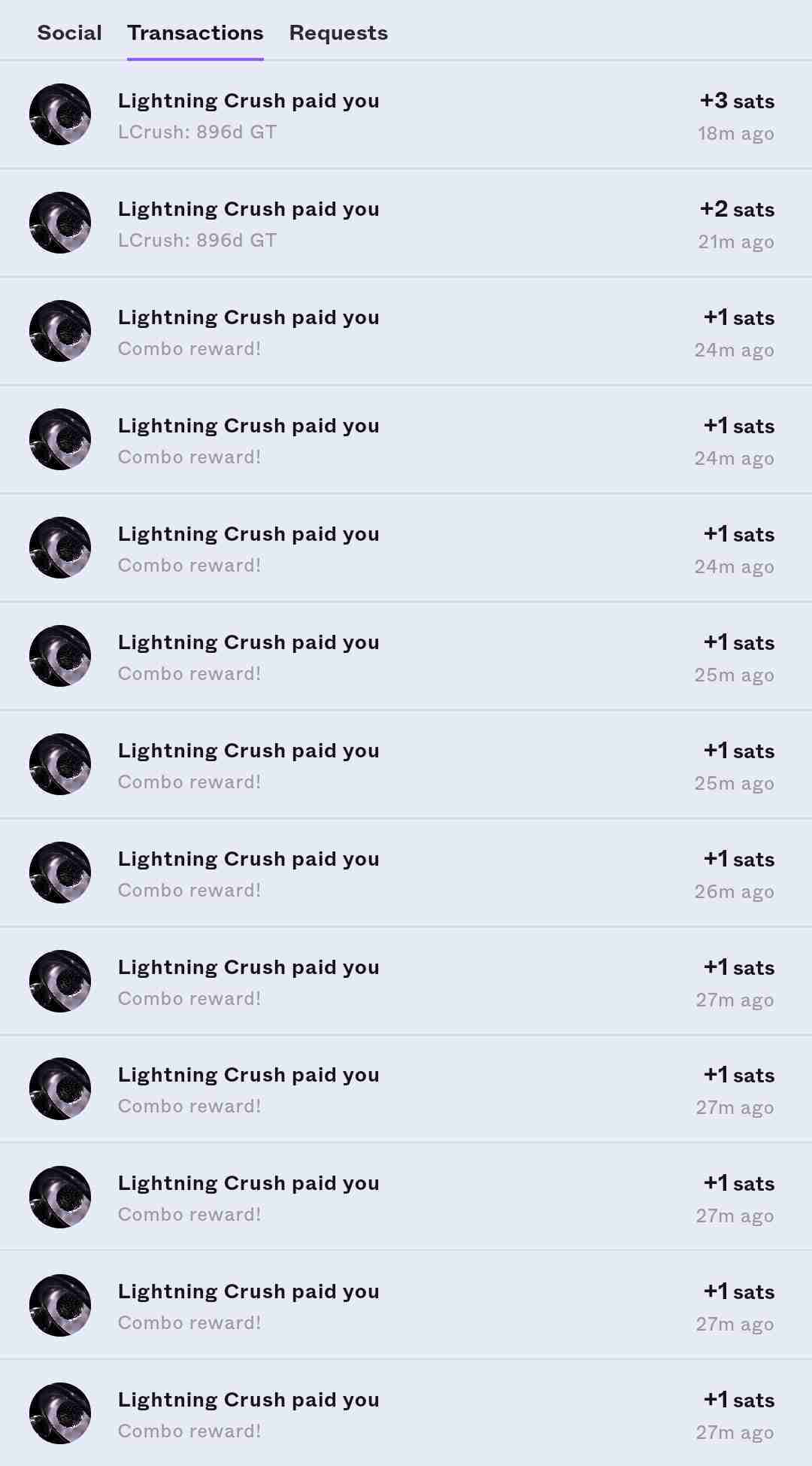Go to the Requests tab
Viewport: 812px width, 1466px height.
(x=338, y=33)
